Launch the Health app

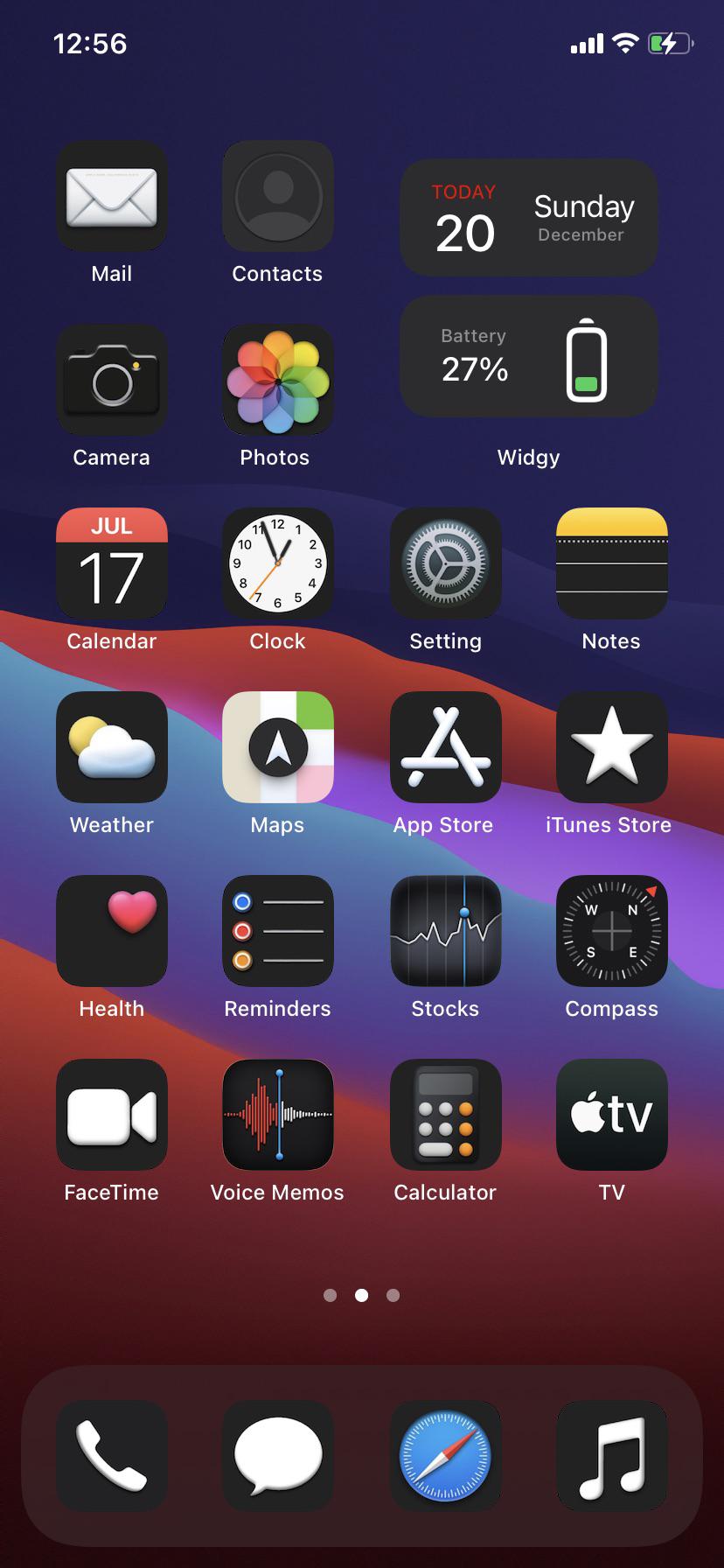112,932
